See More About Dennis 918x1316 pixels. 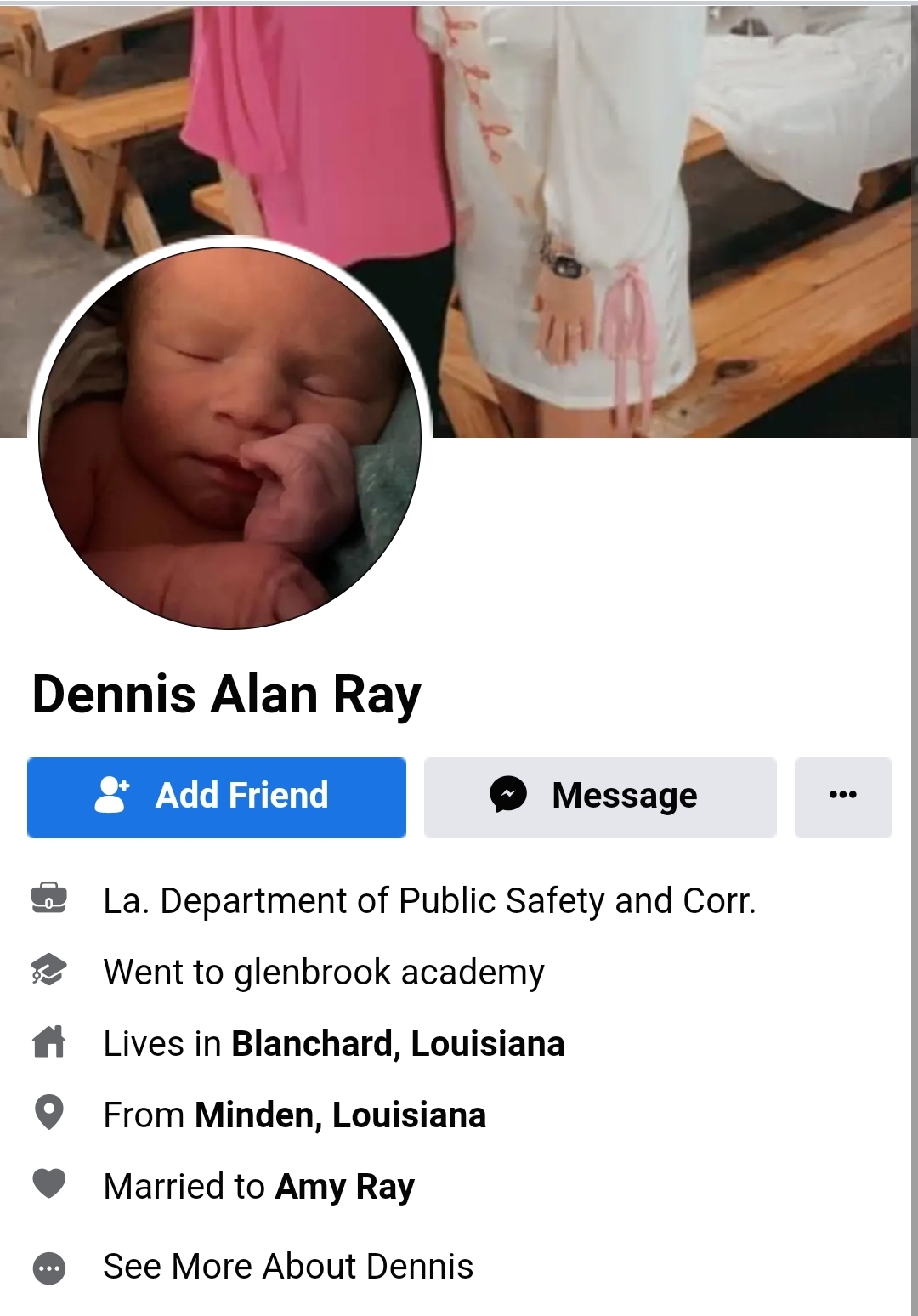pyautogui.click(x=287, y=1267)
